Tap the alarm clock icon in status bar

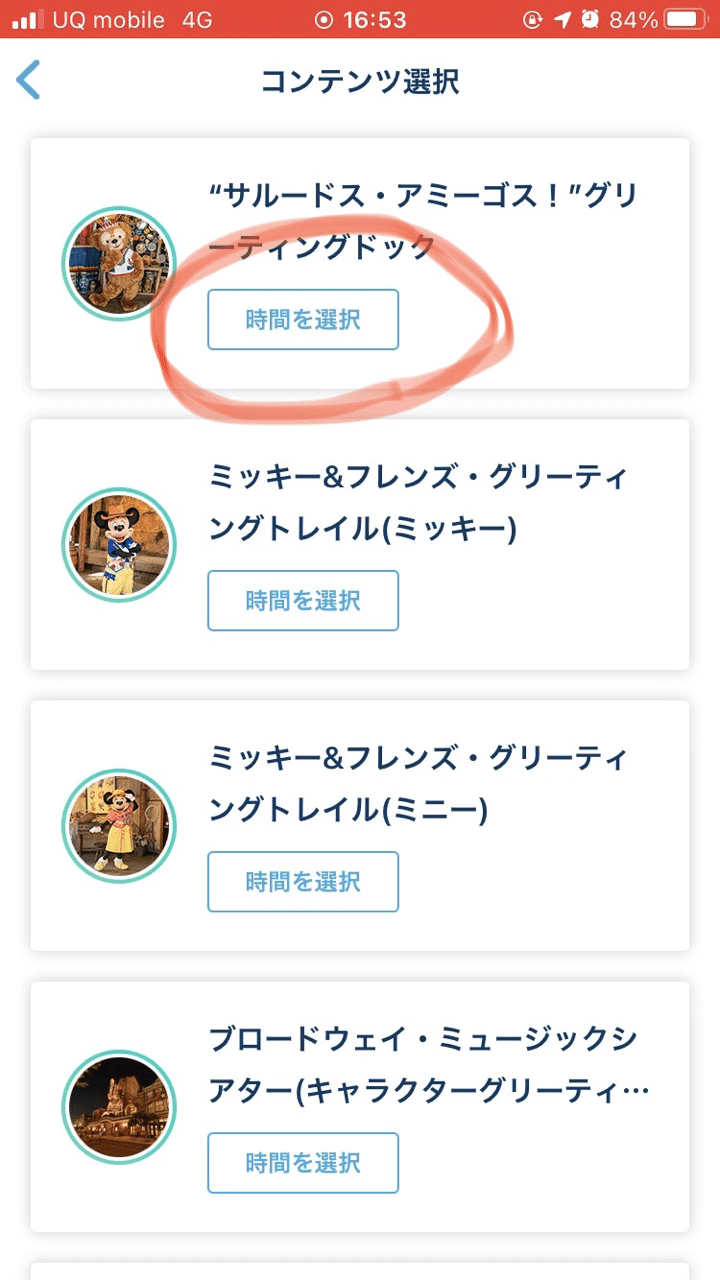click(x=589, y=20)
